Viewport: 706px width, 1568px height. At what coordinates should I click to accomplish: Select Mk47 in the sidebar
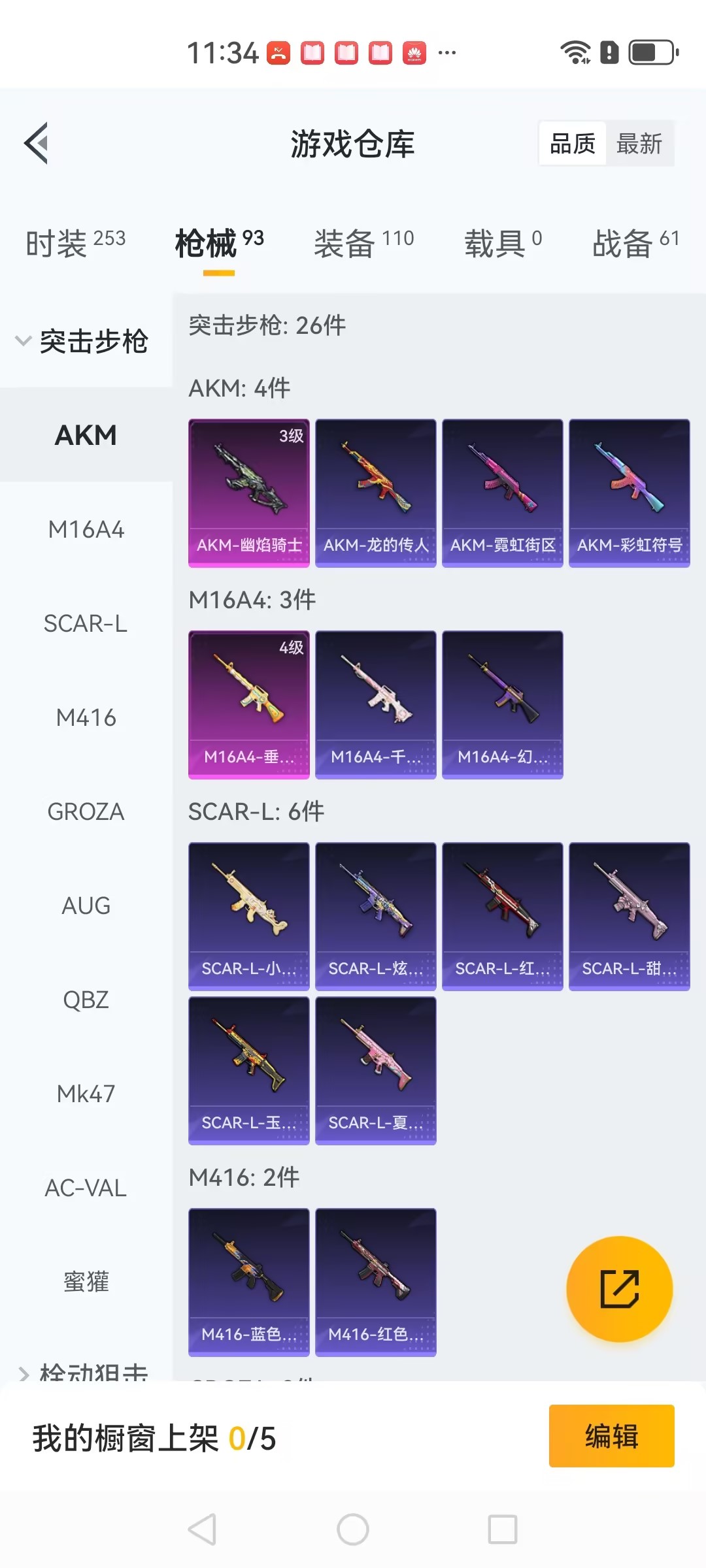click(x=86, y=1094)
